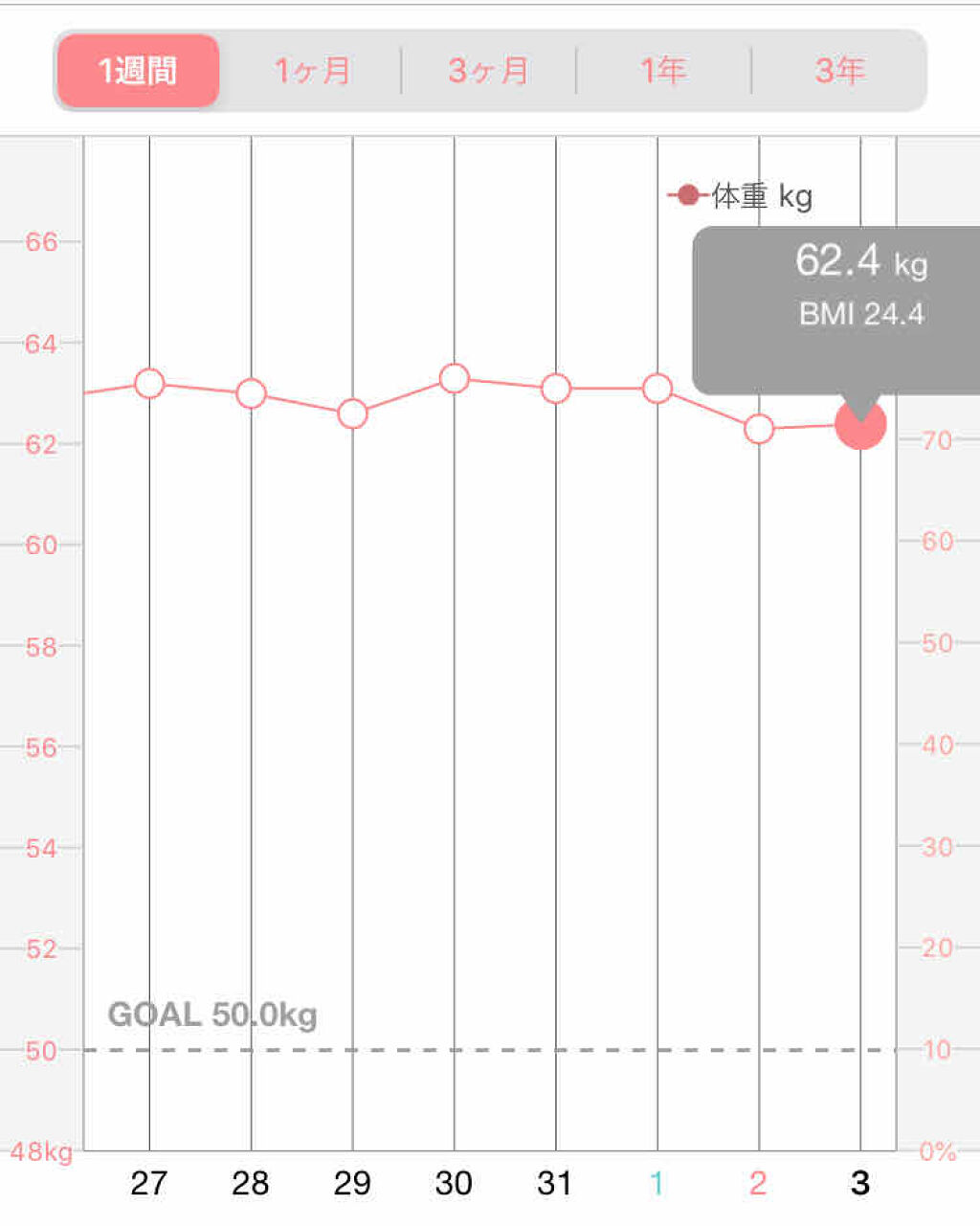This screenshot has width=980, height=1226.
Task: Tap the weight point for day 28
Action: 251,393
